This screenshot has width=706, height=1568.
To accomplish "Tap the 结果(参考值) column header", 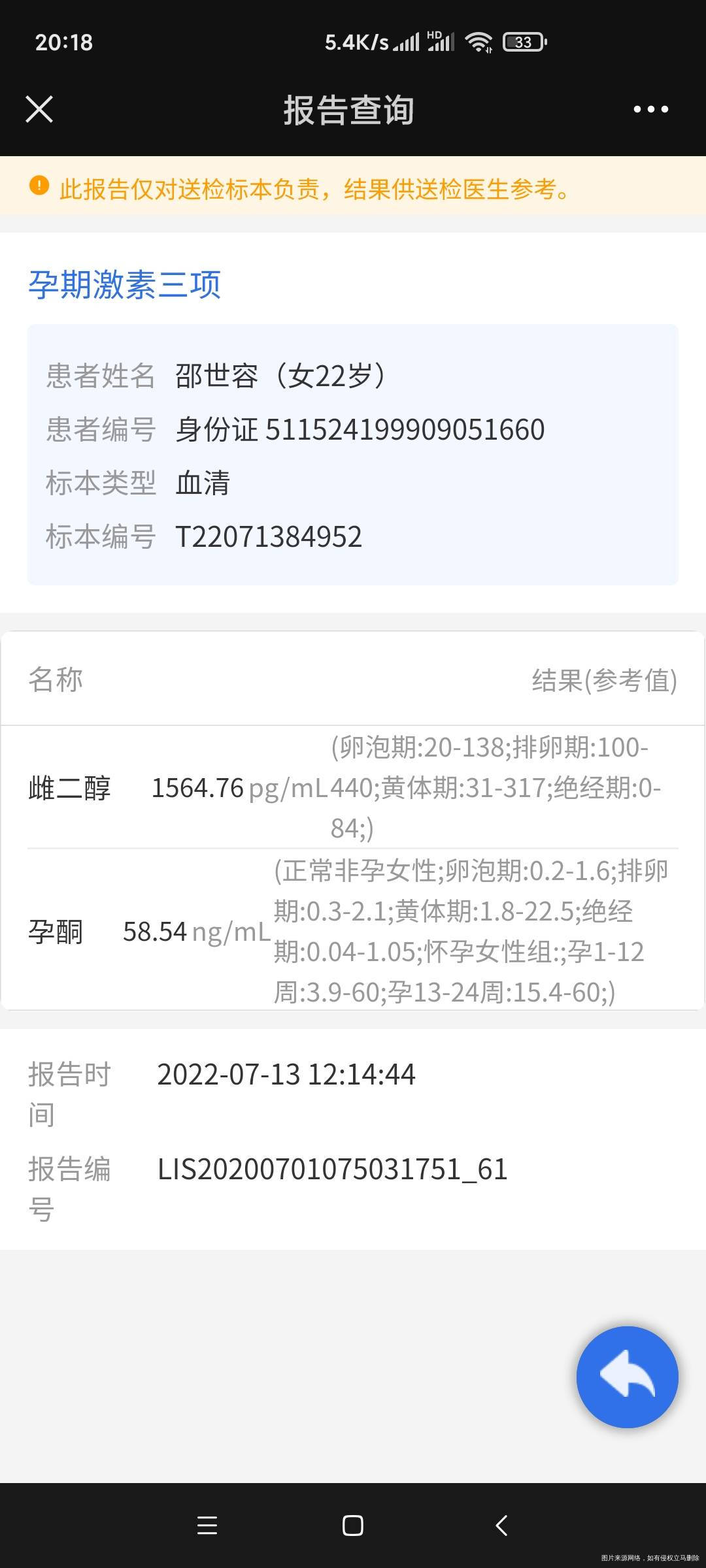I will [603, 679].
